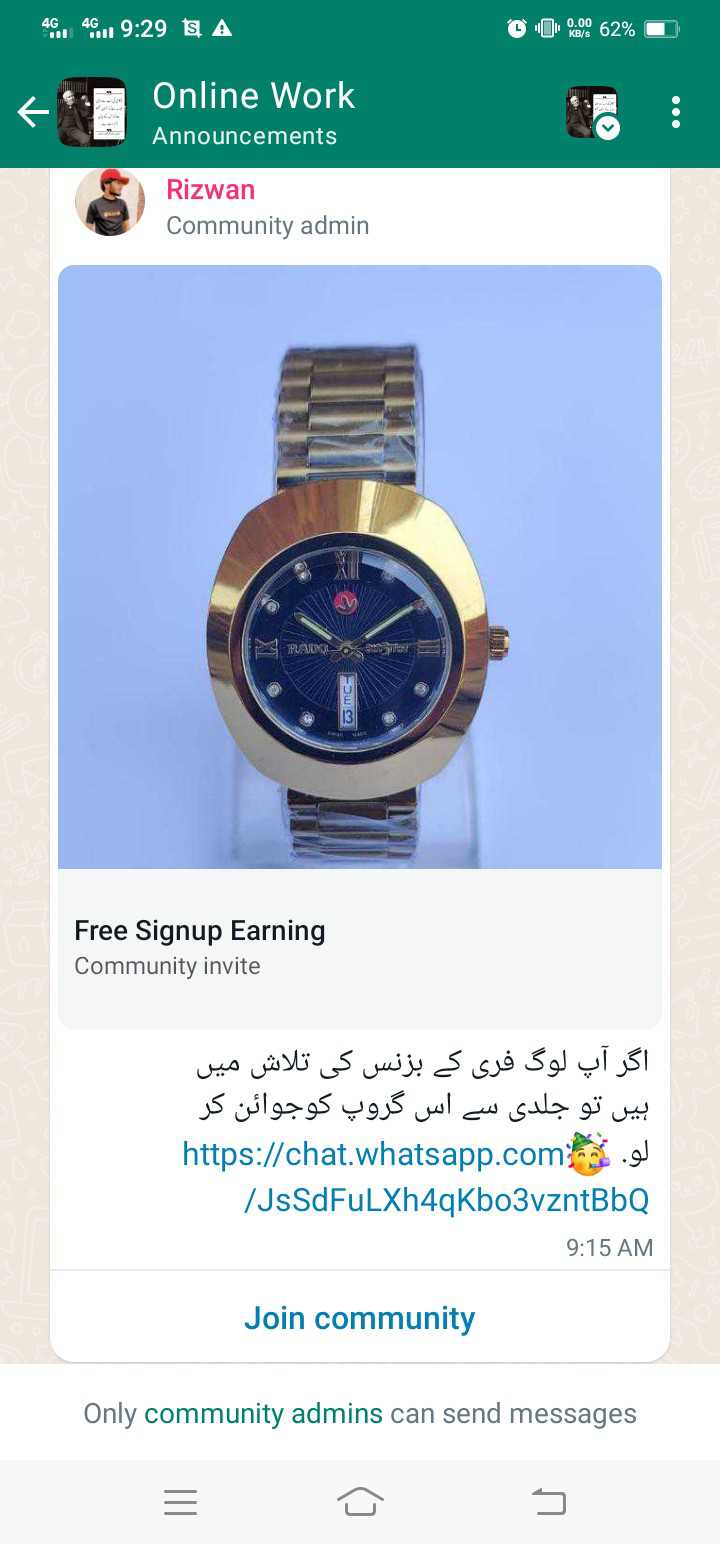This screenshot has height=1544, width=720.
Task: Tap the community switcher icon in header
Action: click(593, 112)
